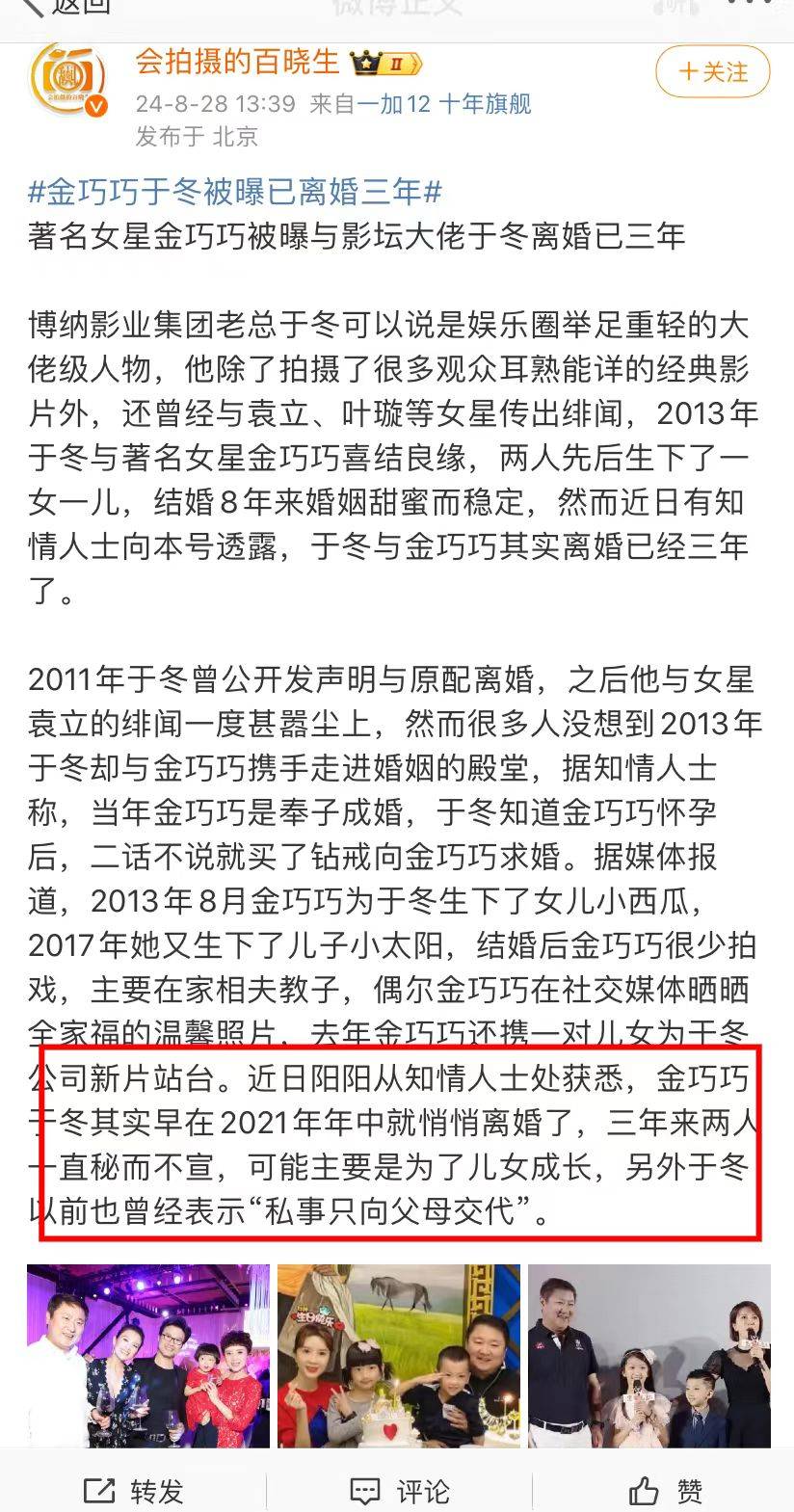
Task: Like this post with 赞
Action: 665,1490
